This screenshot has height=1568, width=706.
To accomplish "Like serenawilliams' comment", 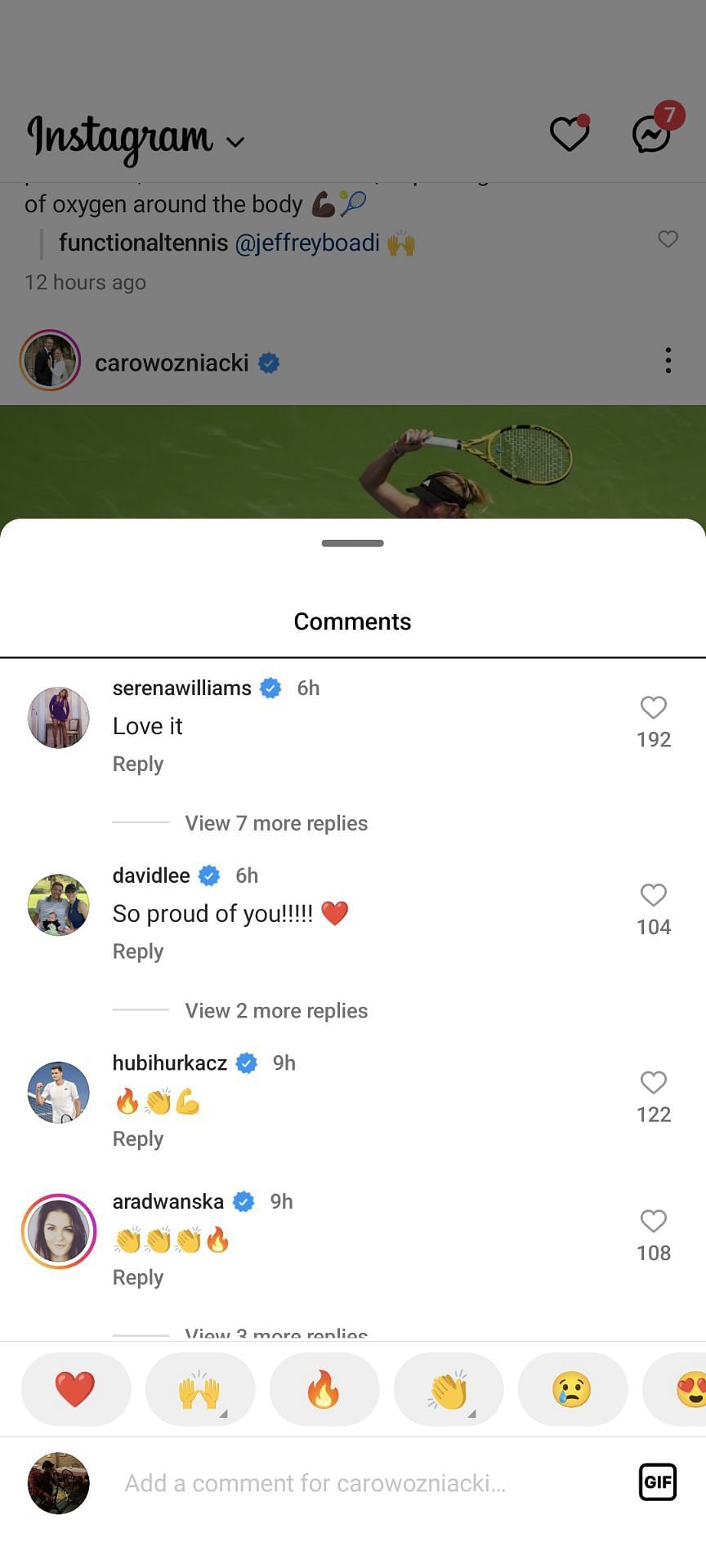I will coord(653,707).
